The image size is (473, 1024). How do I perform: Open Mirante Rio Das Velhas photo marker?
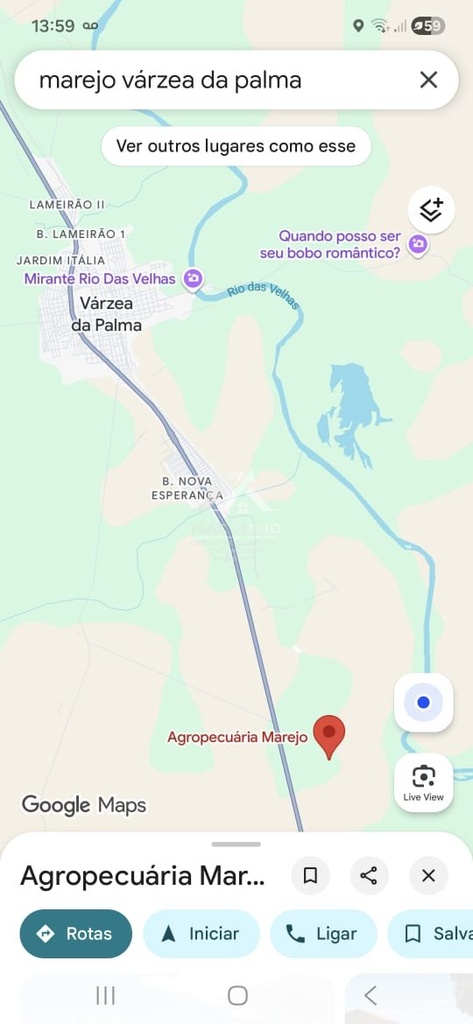pyautogui.click(x=193, y=279)
